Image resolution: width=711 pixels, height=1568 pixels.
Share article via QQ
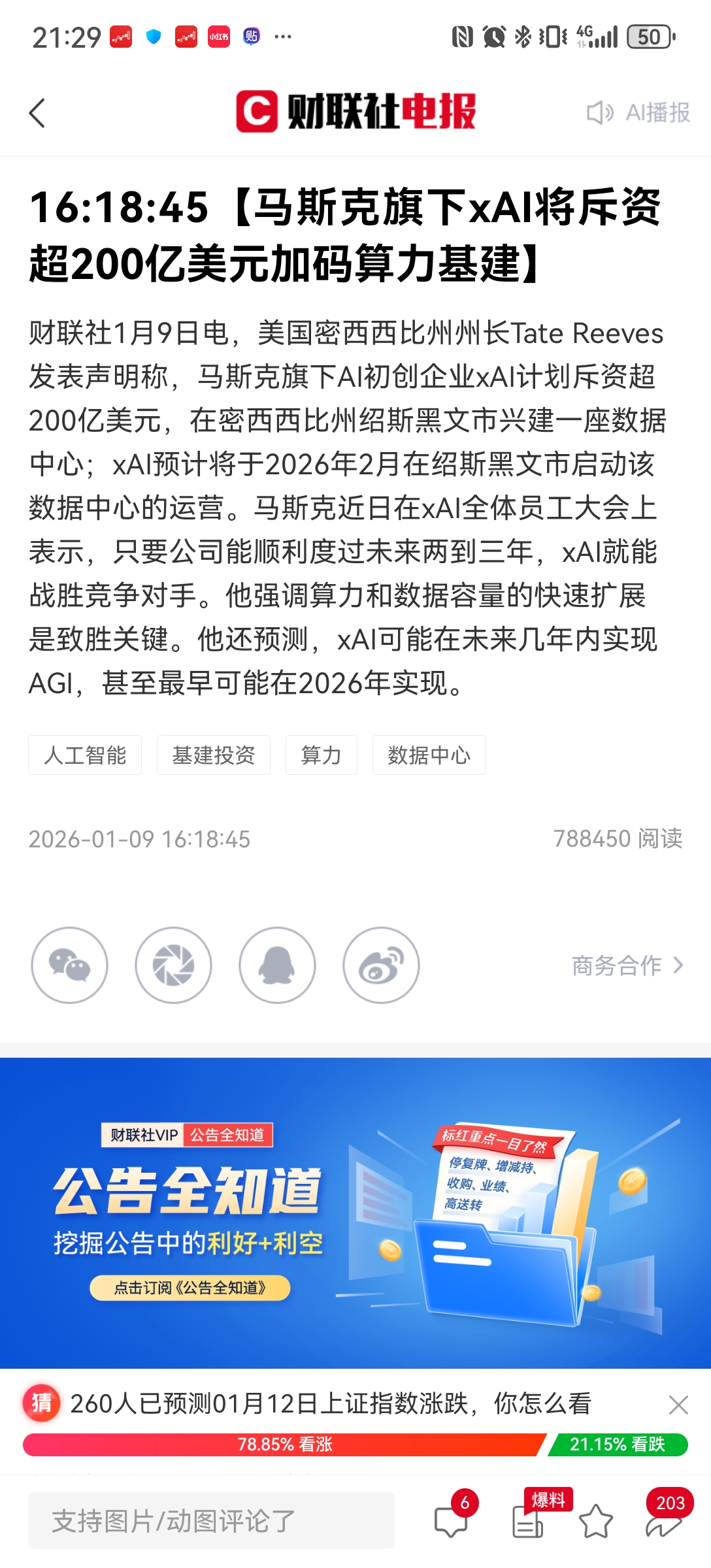click(x=277, y=965)
